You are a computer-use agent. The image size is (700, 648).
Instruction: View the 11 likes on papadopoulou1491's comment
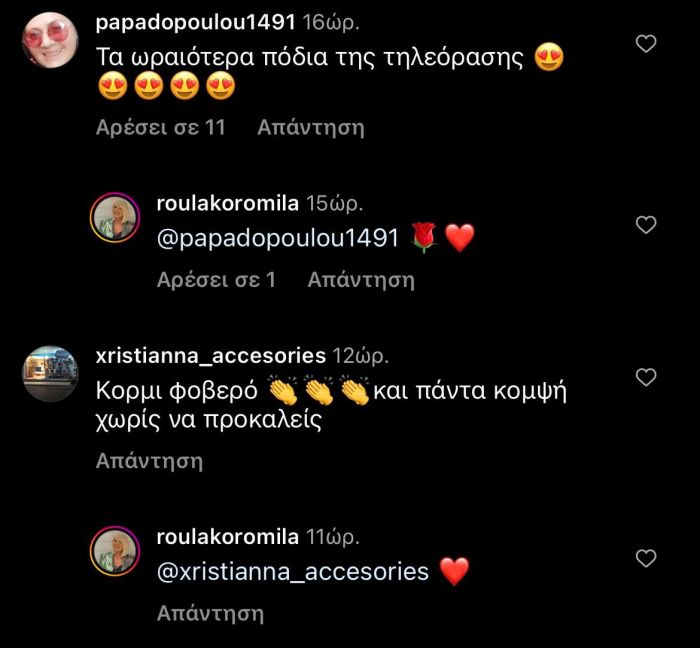(x=160, y=127)
